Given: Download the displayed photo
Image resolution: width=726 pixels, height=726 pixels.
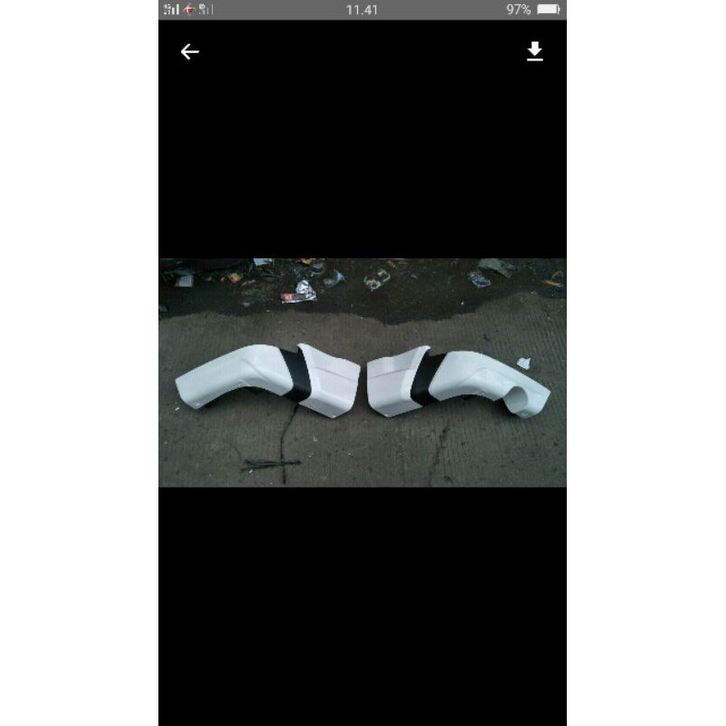Looking at the screenshot, I should coord(535,52).
